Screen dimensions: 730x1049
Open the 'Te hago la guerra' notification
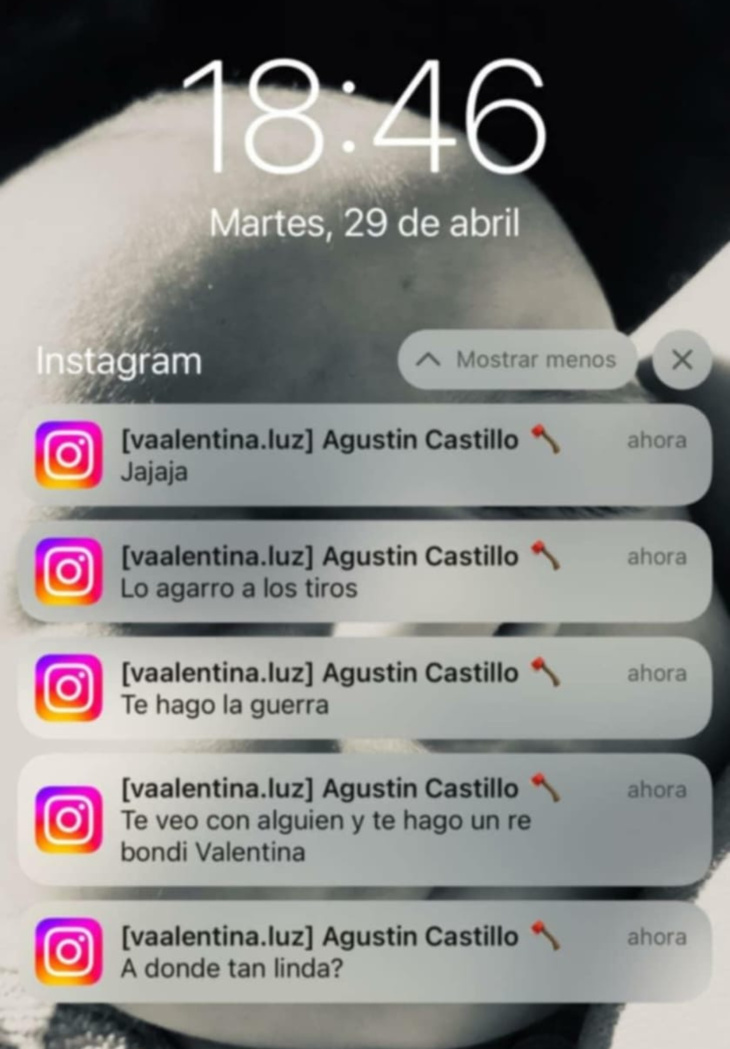tap(365, 689)
